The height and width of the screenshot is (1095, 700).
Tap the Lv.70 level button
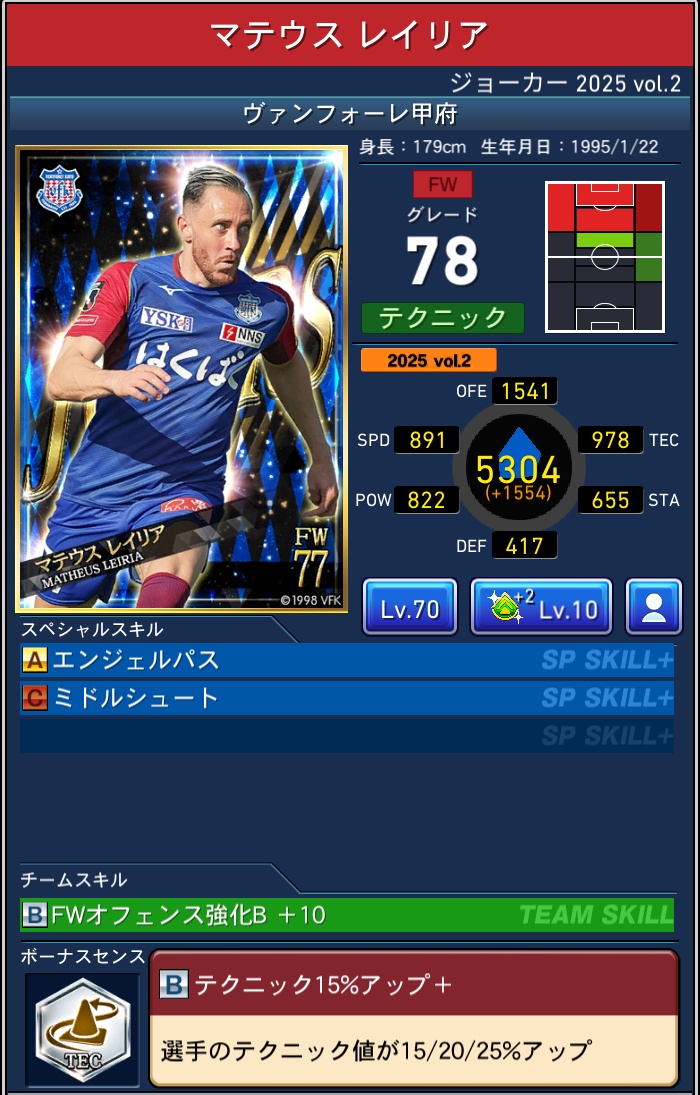point(410,607)
